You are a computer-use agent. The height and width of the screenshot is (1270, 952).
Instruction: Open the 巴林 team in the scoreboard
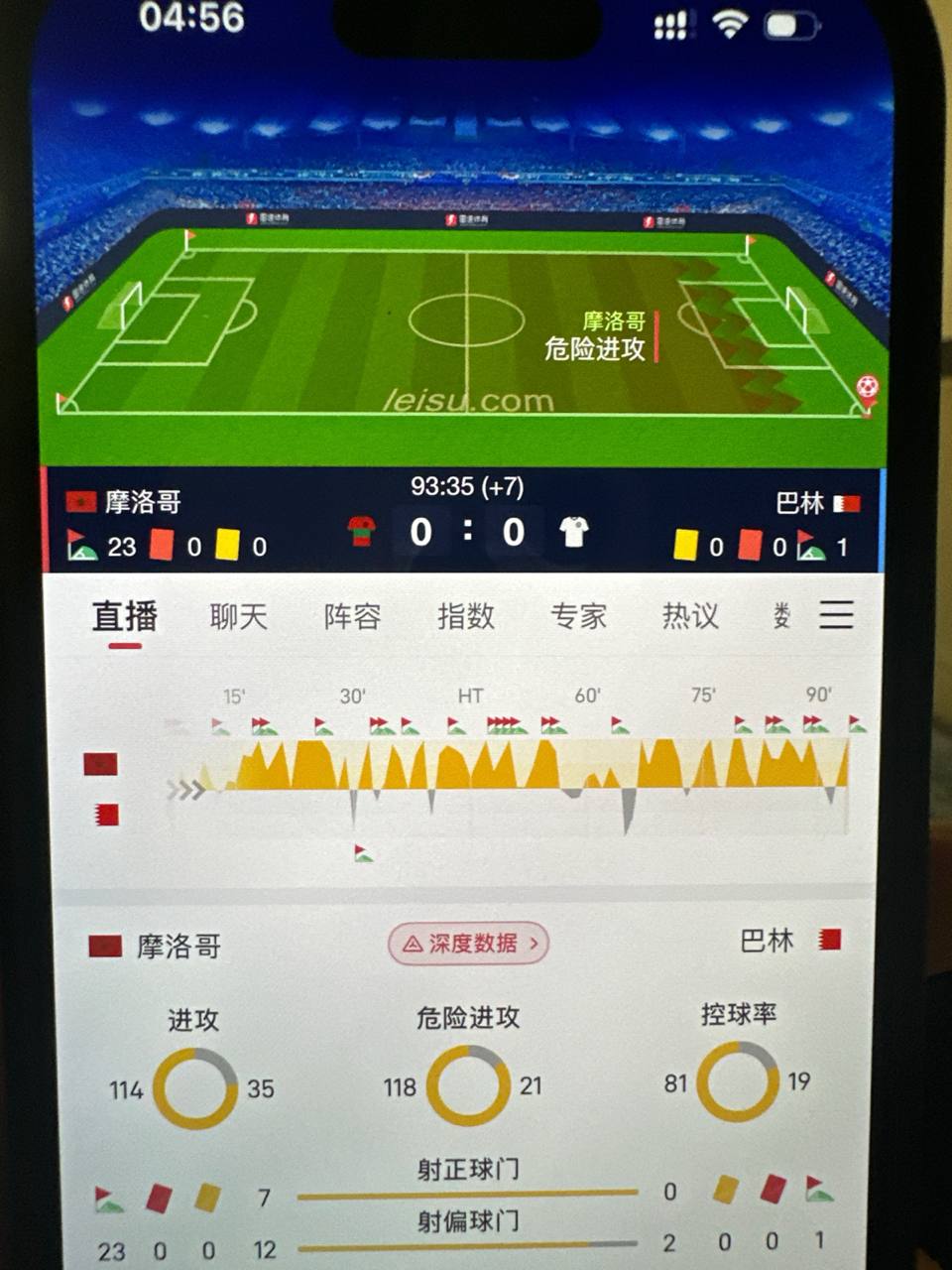click(801, 503)
